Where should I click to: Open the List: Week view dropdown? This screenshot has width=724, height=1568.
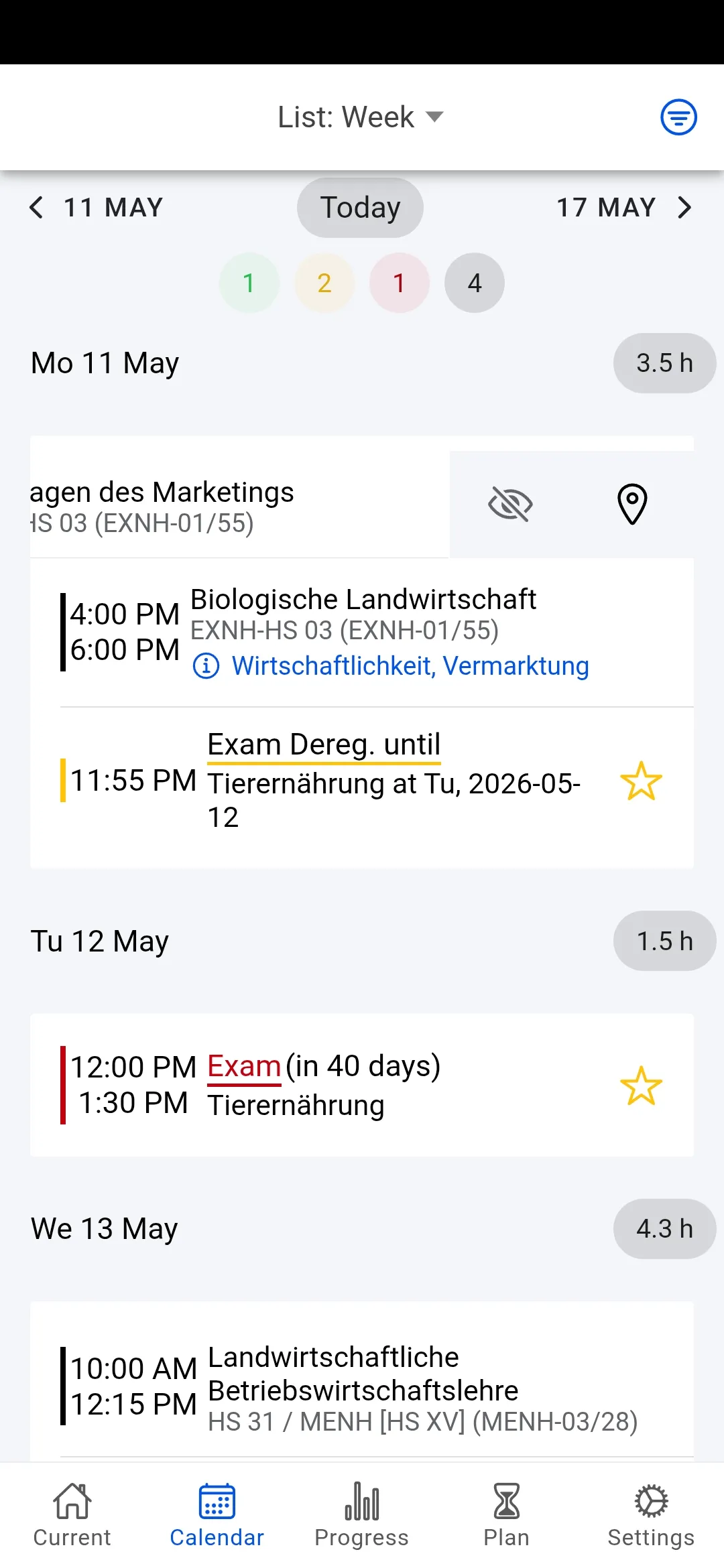(x=361, y=117)
